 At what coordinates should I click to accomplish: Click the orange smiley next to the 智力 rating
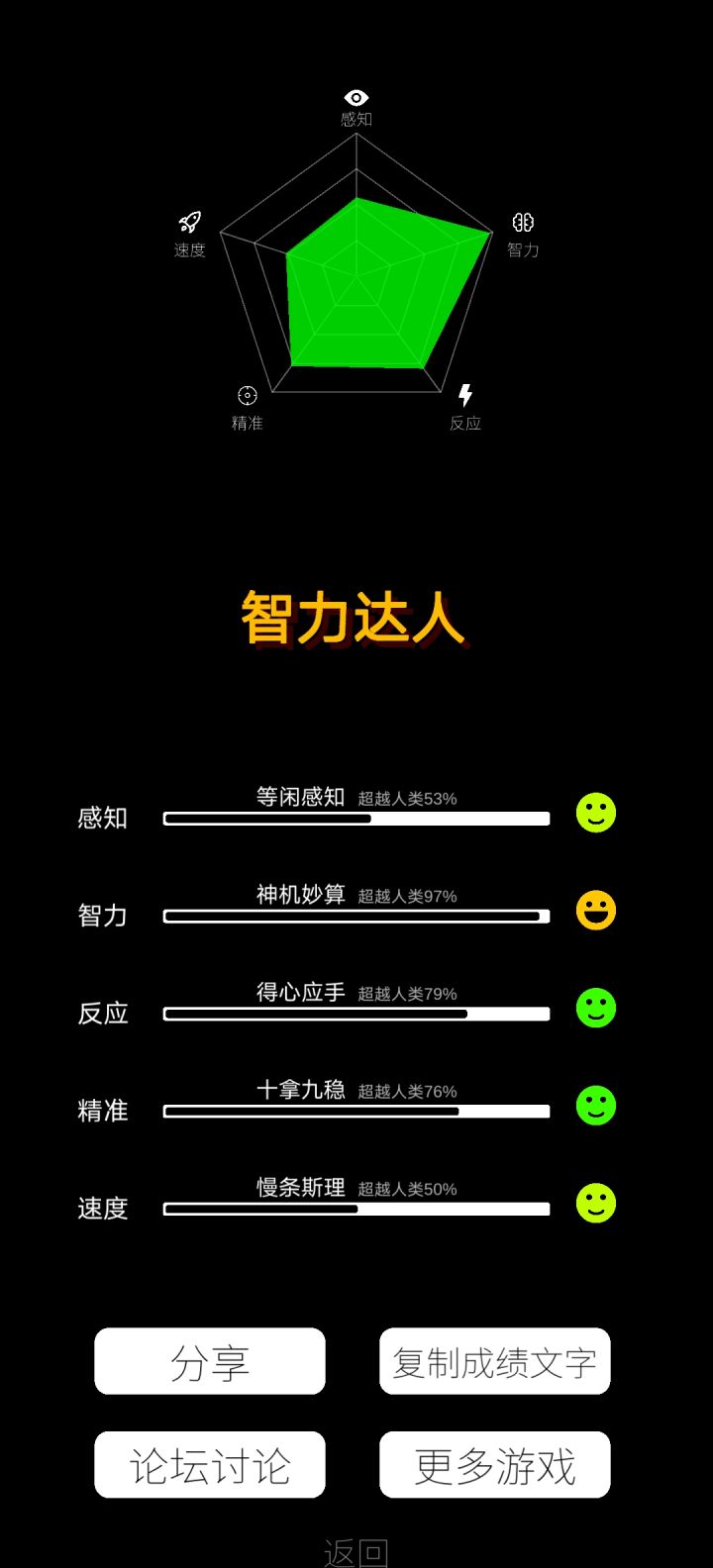pyautogui.click(x=594, y=910)
